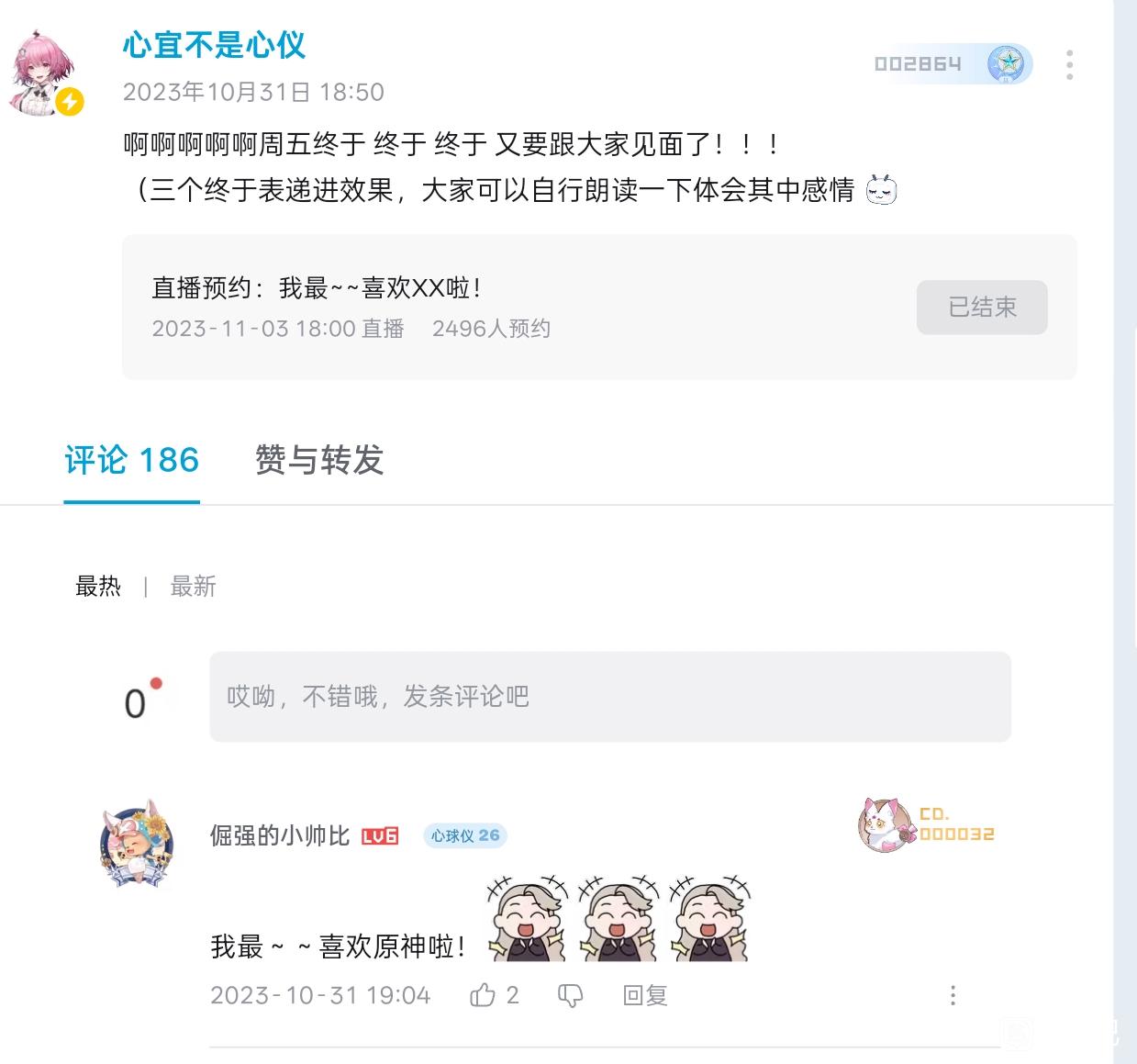The width and height of the screenshot is (1137, 1064).
Task: Sort comments by 最新
Action: tap(193, 587)
